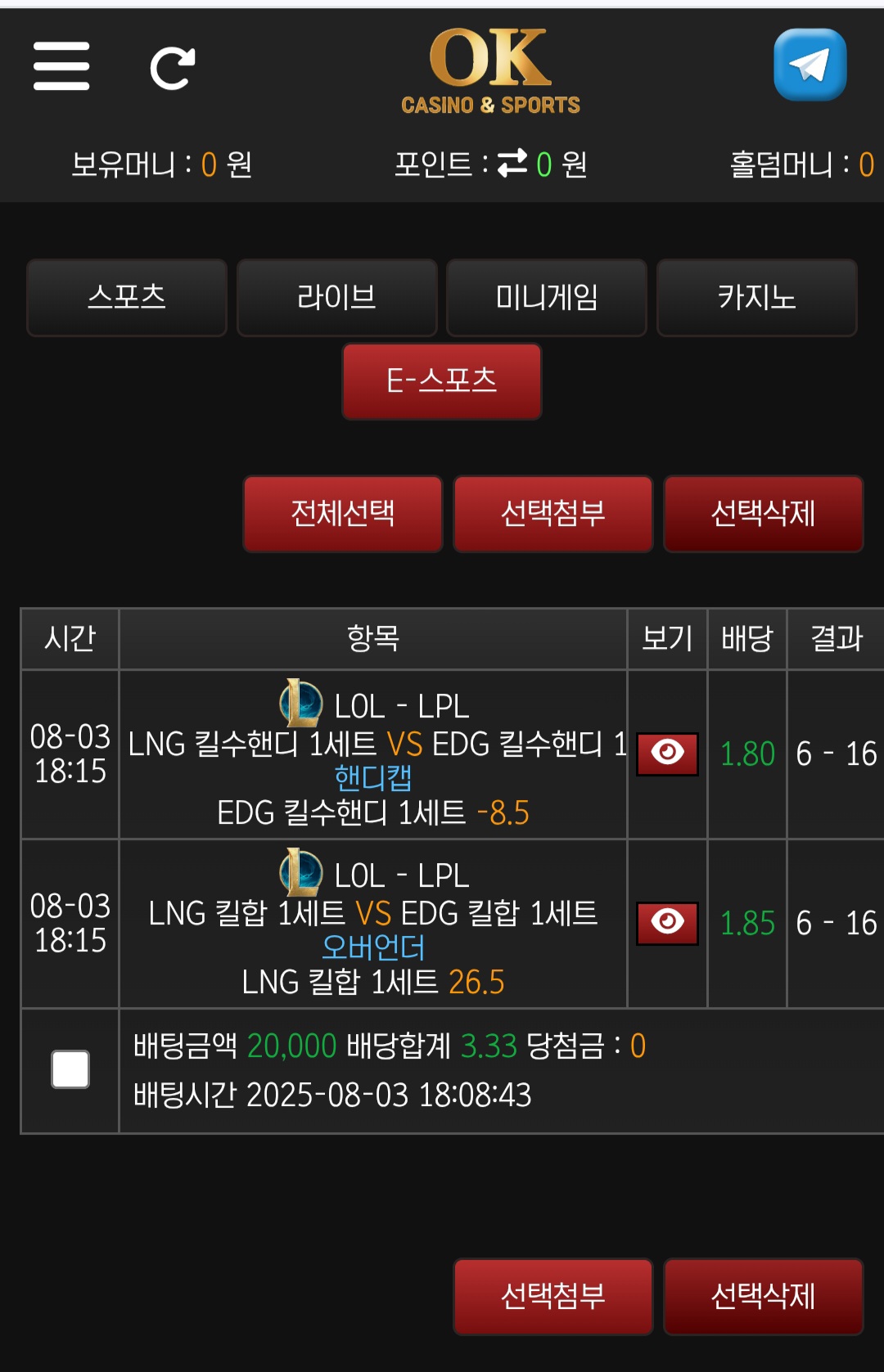Tap the top 선택첨부 button

[552, 514]
